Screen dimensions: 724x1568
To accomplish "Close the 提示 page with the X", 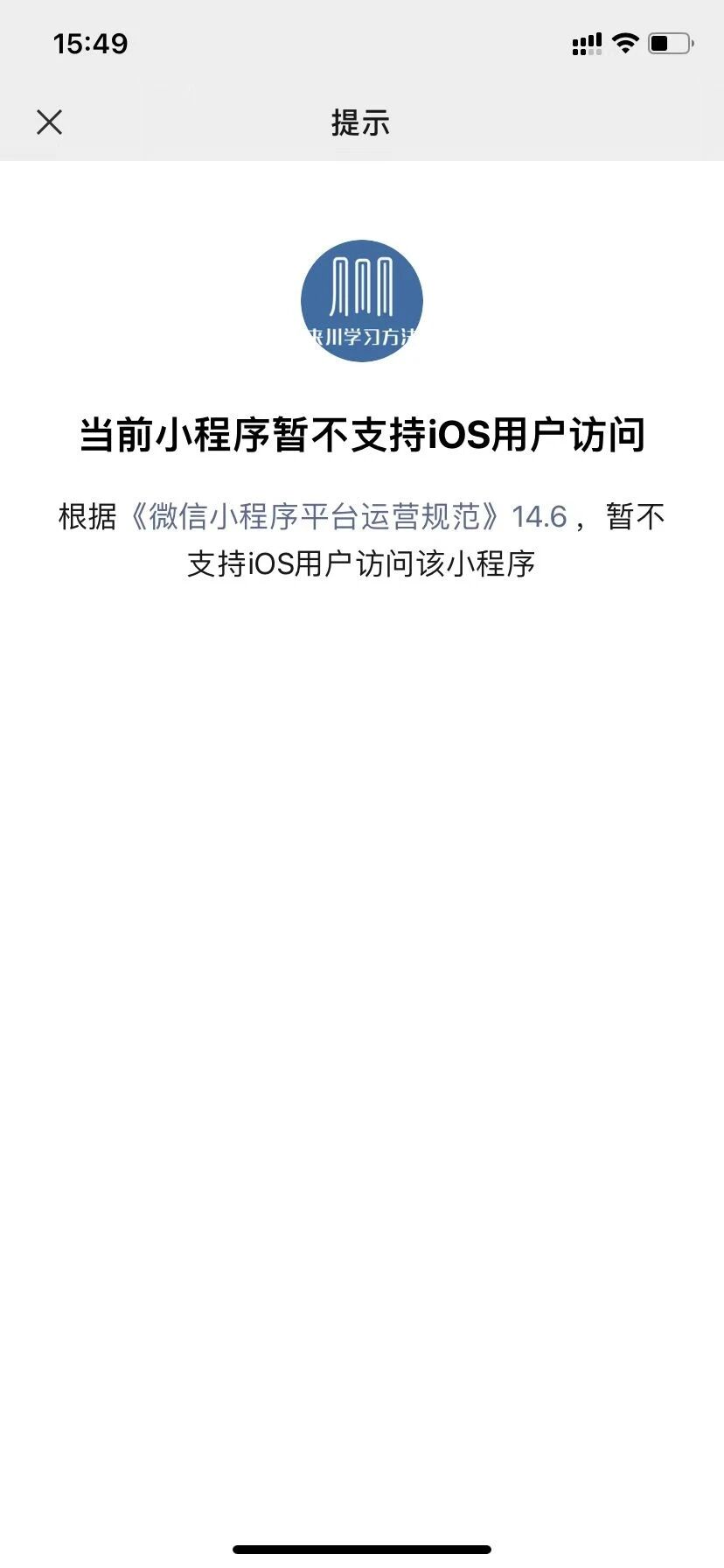I will pyautogui.click(x=50, y=122).
